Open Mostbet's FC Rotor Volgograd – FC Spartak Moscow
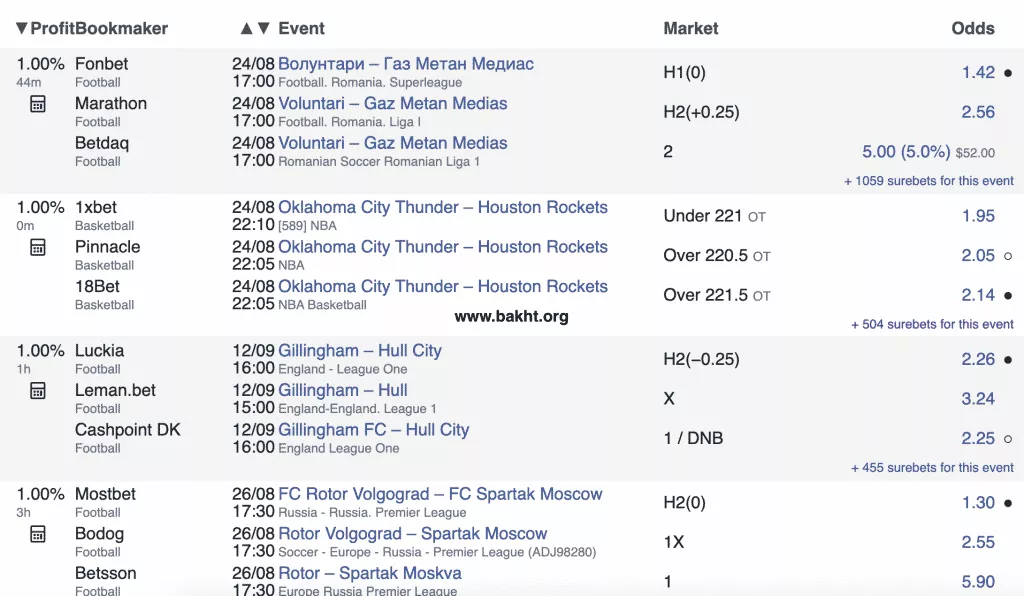1024x596 pixels. click(440, 494)
